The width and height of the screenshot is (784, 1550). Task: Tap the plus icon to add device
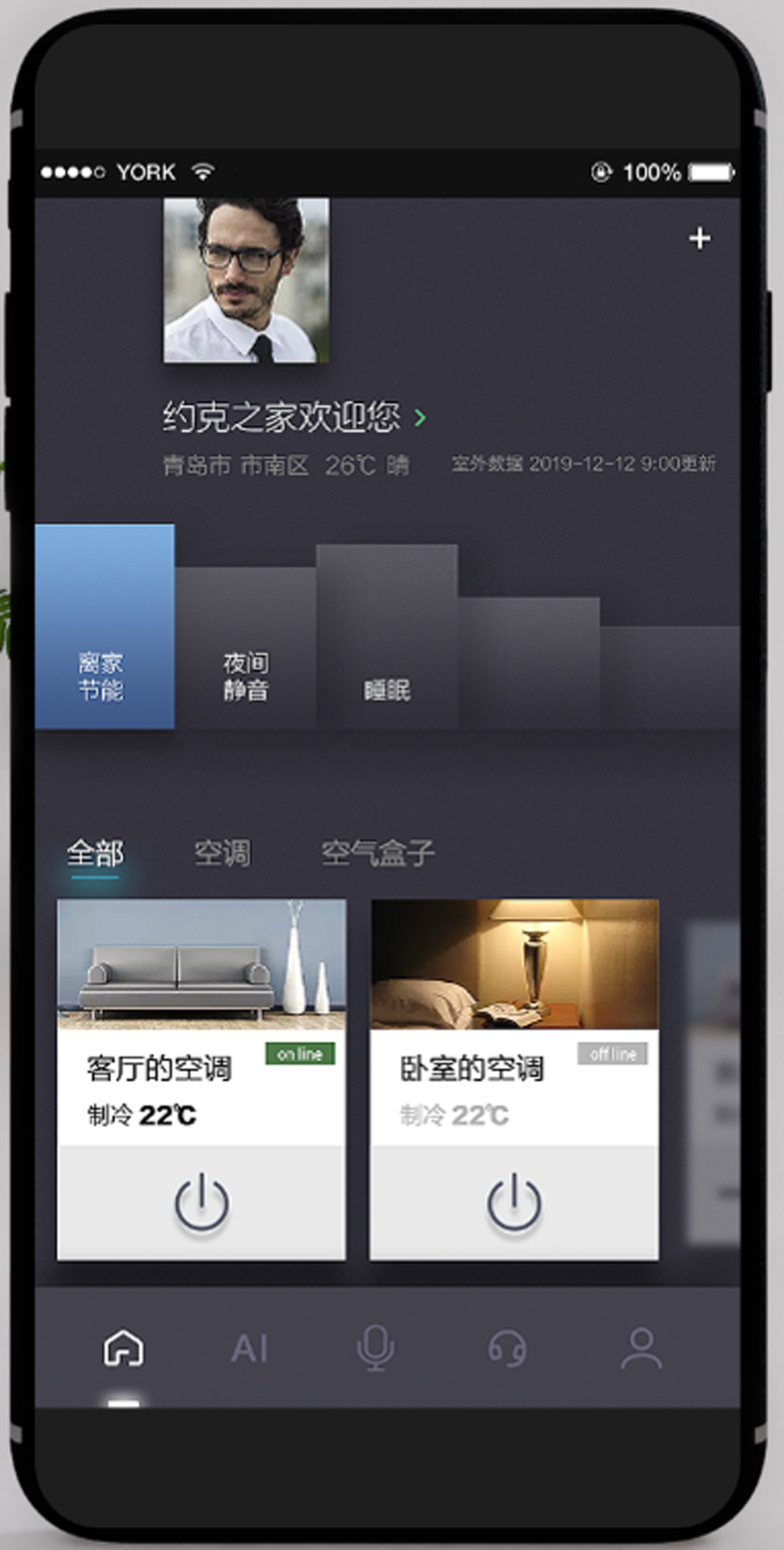tap(699, 239)
